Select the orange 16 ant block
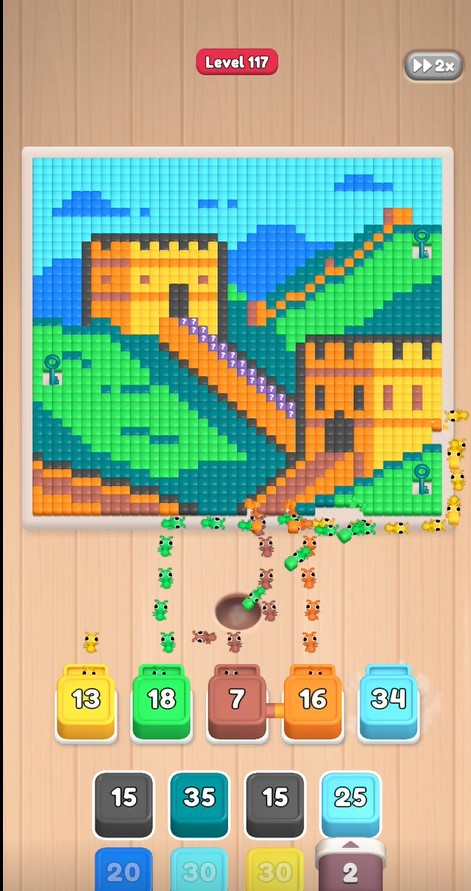Image resolution: width=471 pixels, height=891 pixels. [312, 702]
